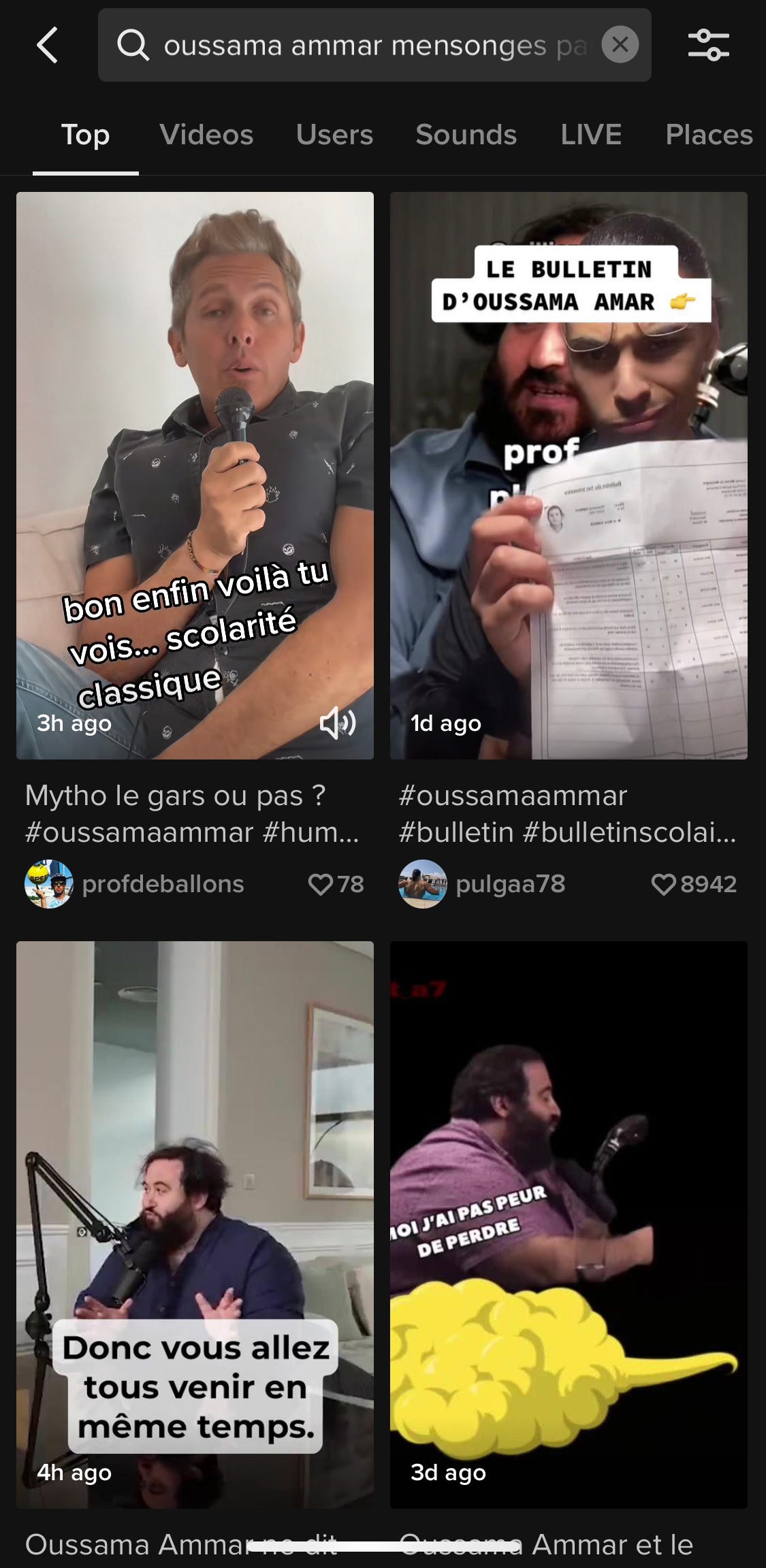Like the video by pulgaa78
The height and width of the screenshot is (1568, 766).
[x=663, y=884]
